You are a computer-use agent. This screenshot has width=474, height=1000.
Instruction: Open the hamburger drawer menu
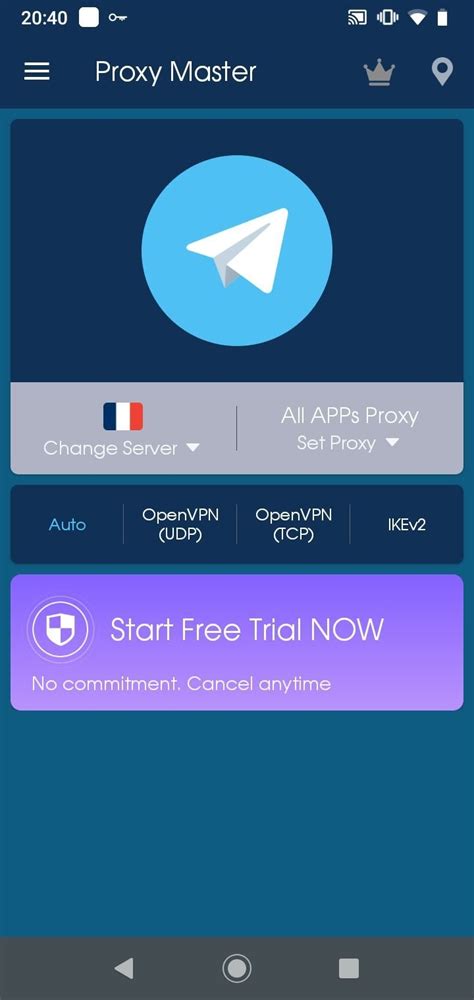(37, 72)
